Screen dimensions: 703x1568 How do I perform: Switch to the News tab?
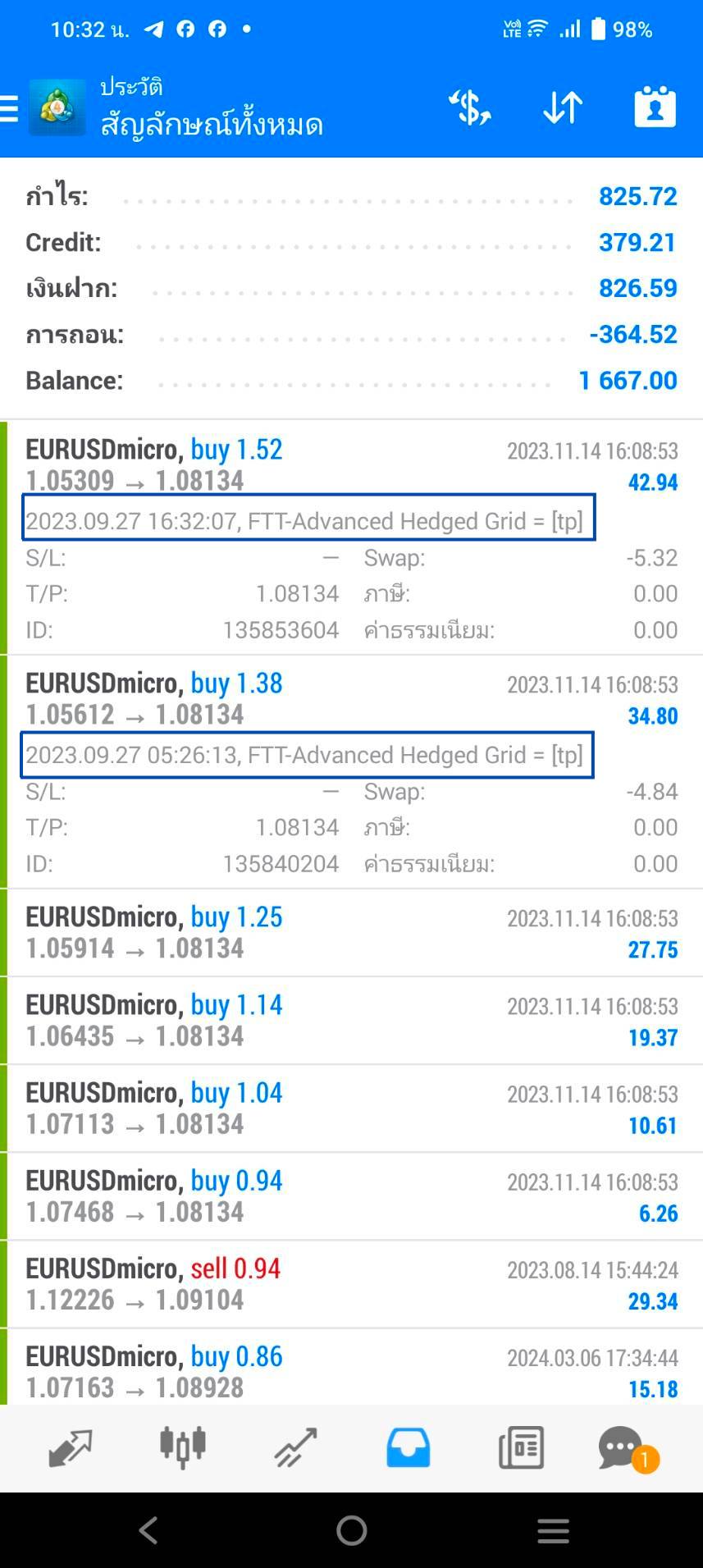click(x=521, y=1448)
